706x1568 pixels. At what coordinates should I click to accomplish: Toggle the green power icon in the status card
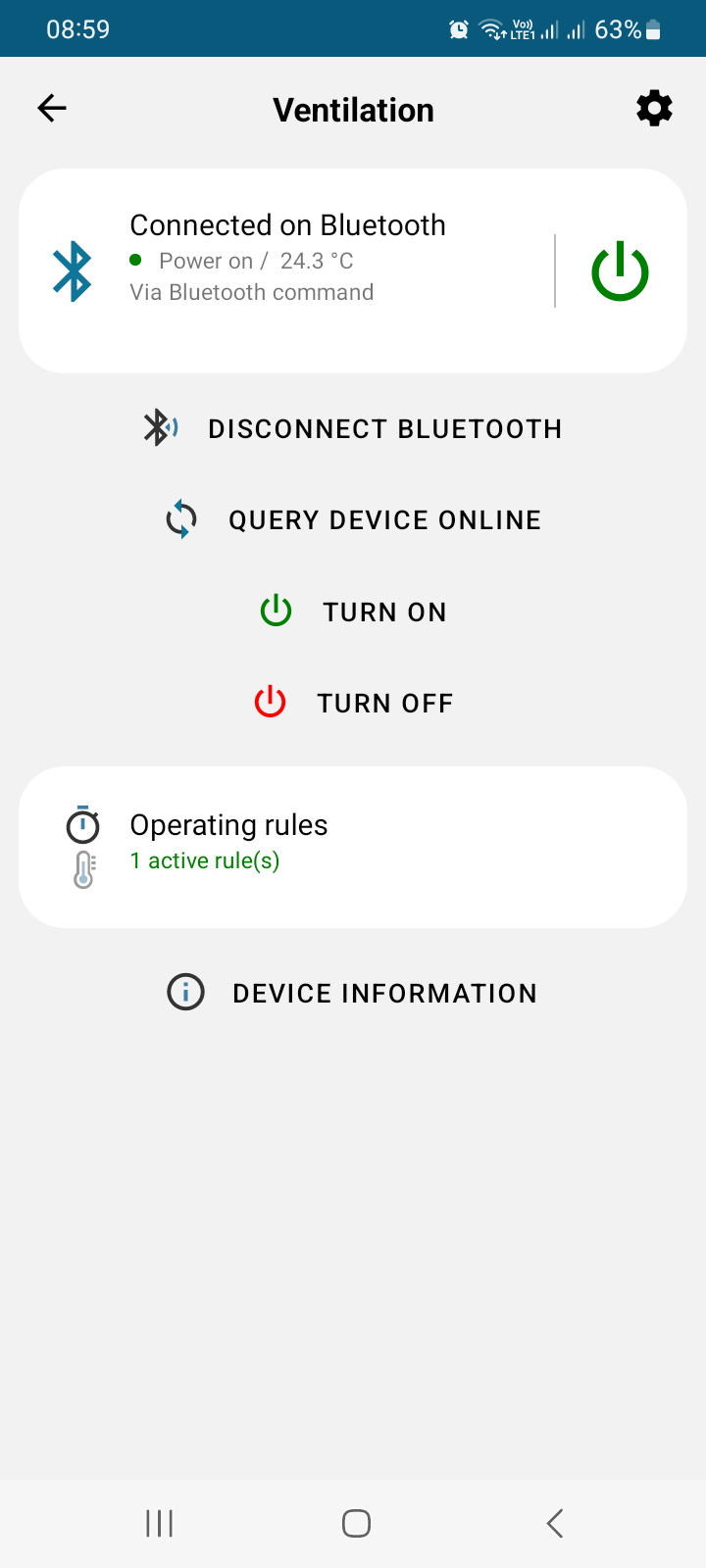point(620,271)
